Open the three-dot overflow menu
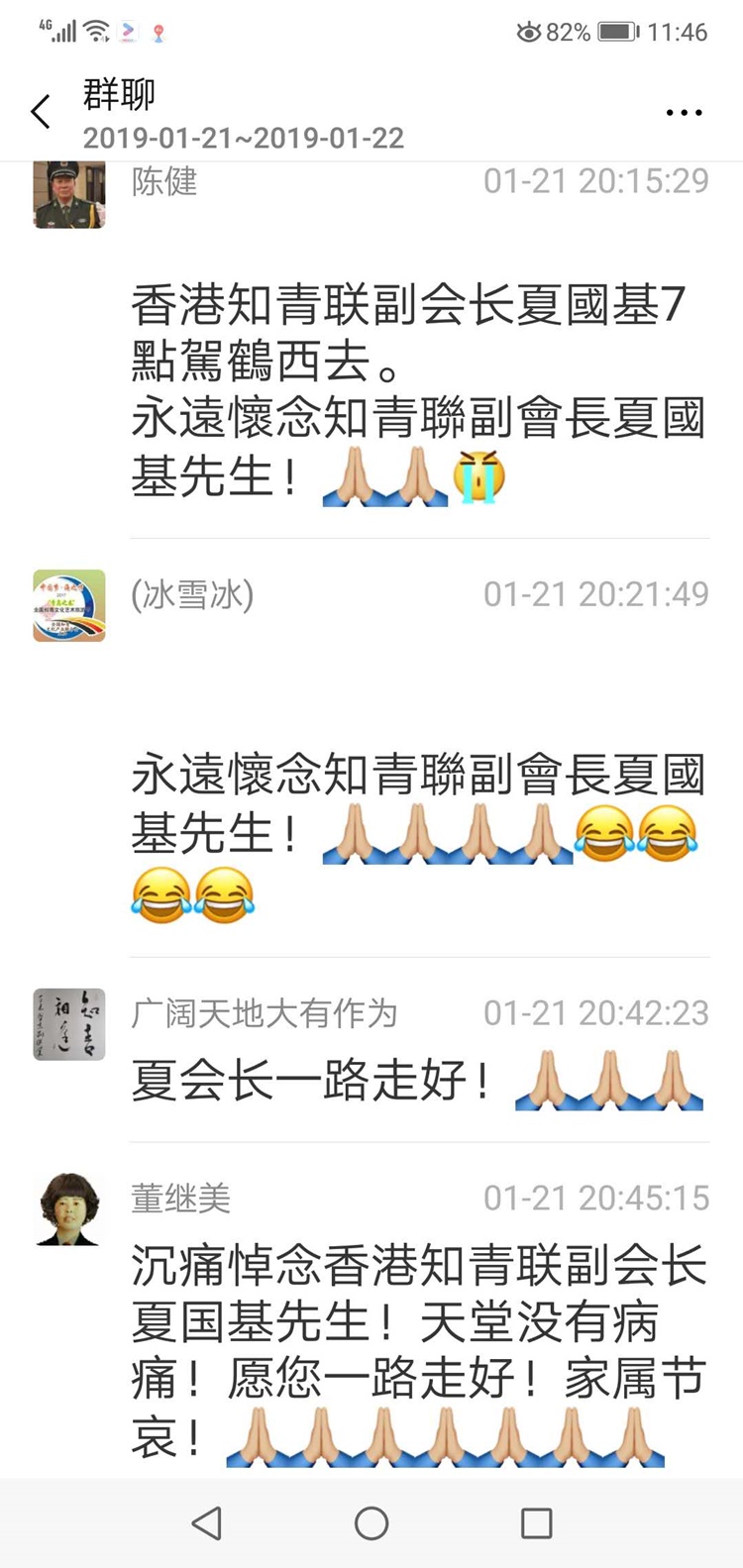Image resolution: width=743 pixels, height=1568 pixels. 684,113
